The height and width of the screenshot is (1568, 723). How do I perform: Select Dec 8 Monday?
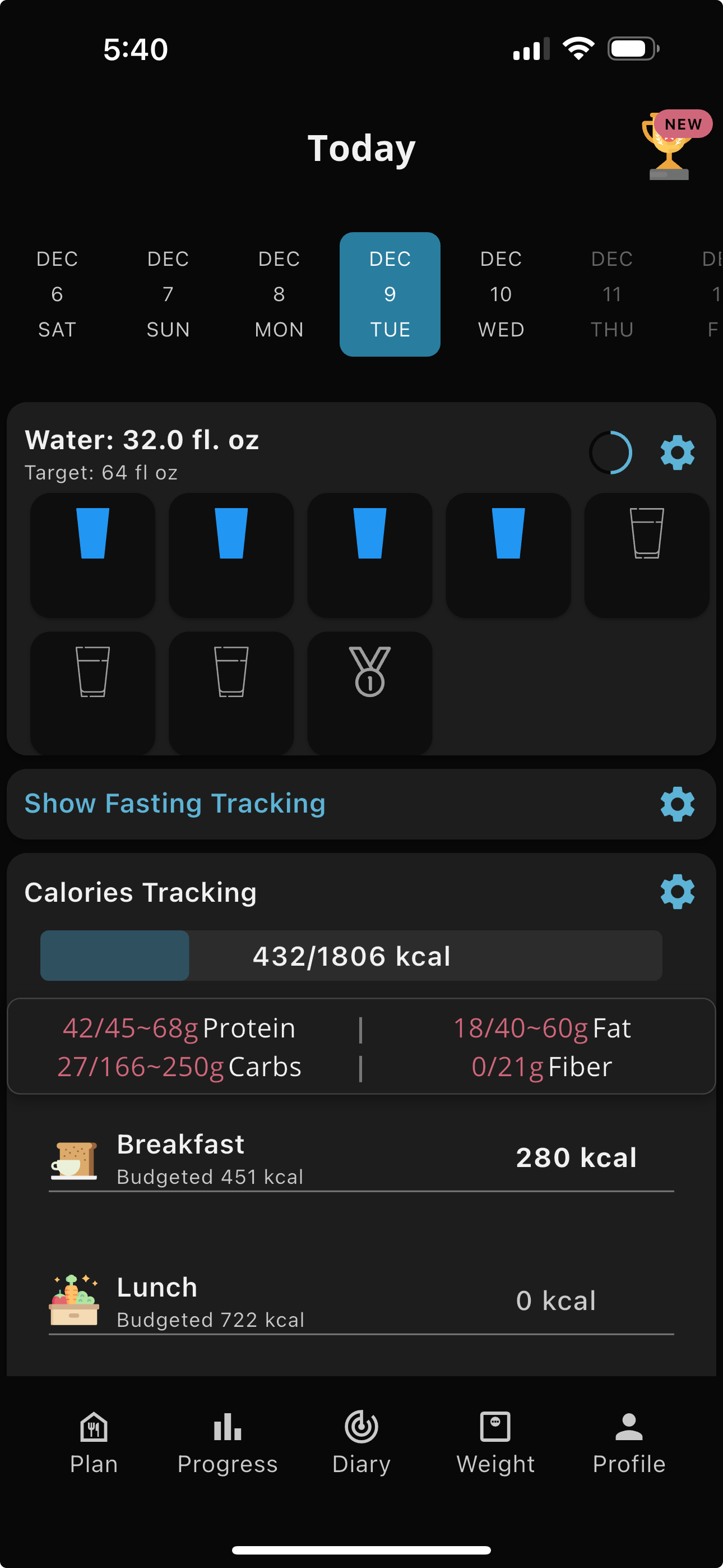click(x=279, y=294)
